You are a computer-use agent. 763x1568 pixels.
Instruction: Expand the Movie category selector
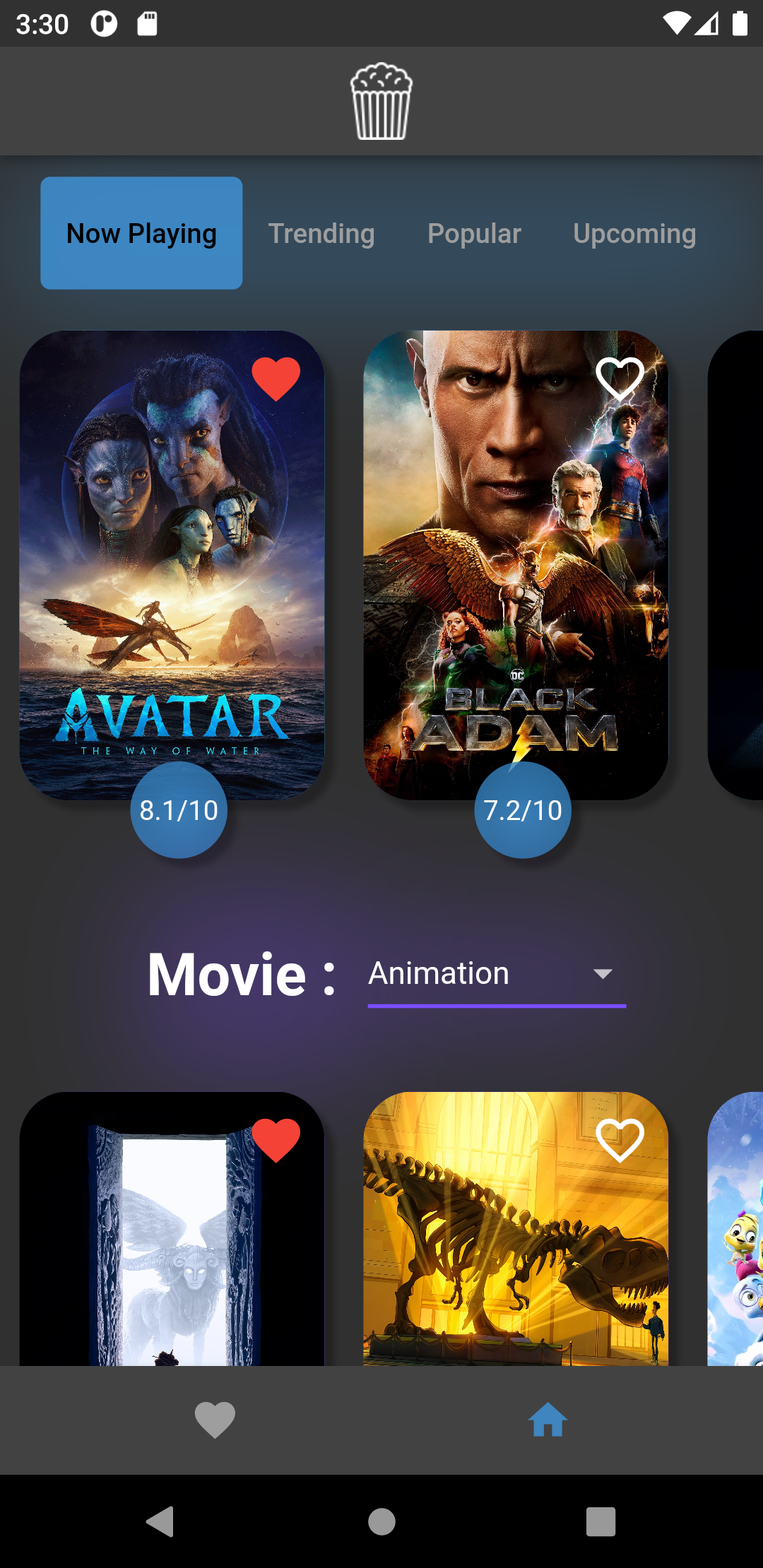pyautogui.click(x=495, y=973)
